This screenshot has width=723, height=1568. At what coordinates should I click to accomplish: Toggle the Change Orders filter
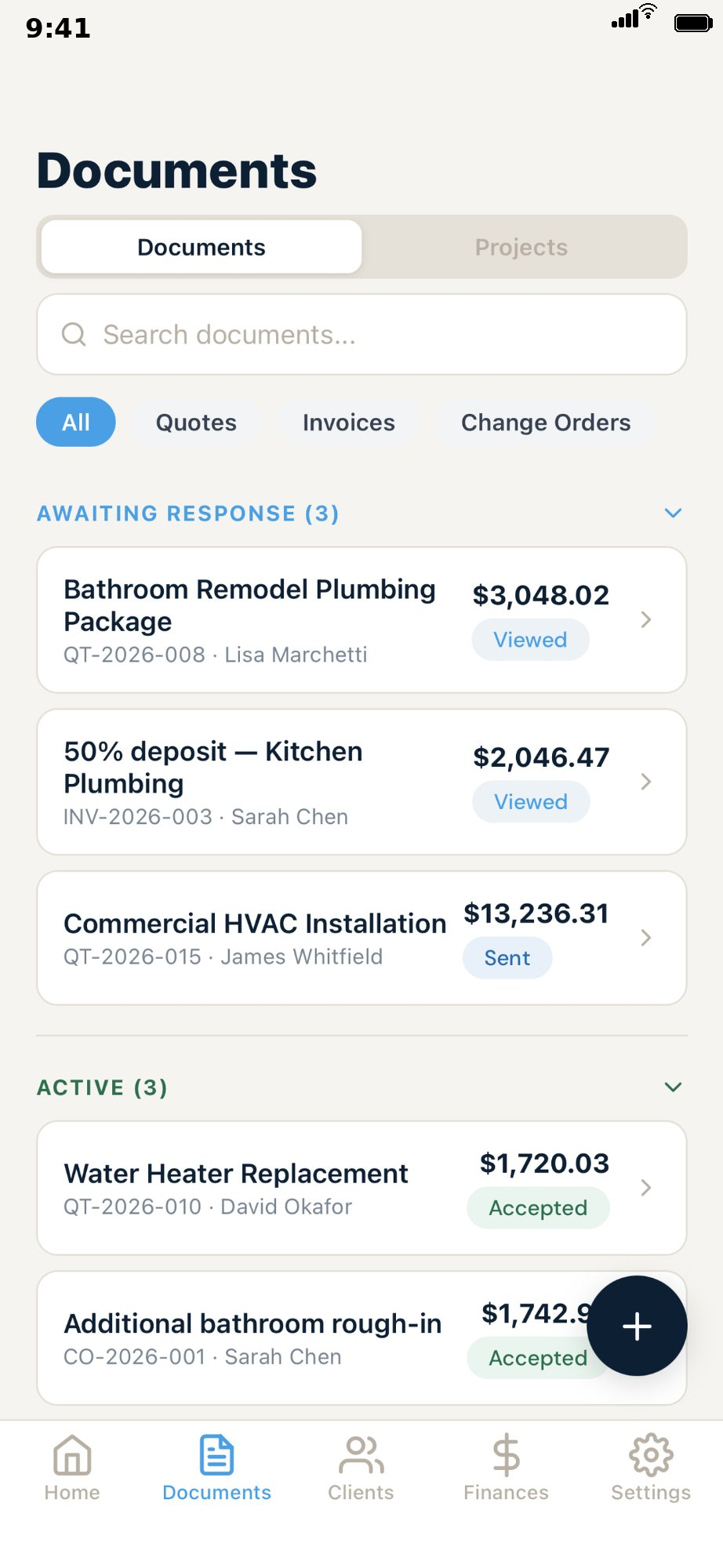coord(546,422)
